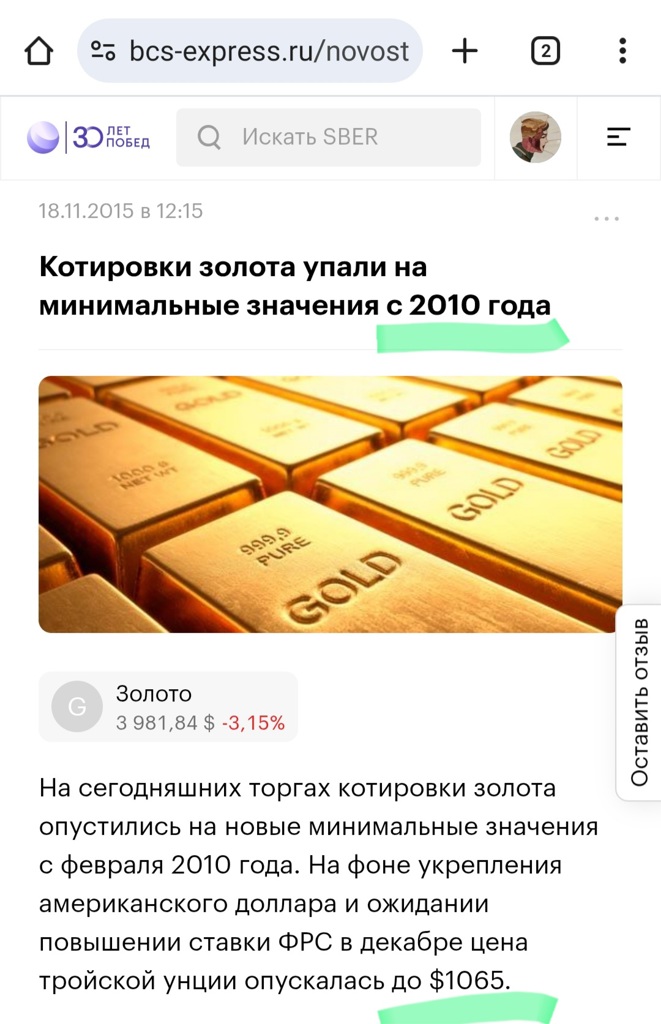This screenshot has height=1024, width=661.
Task: Open the "Оставить отзыв" feedback tab
Action: pyautogui.click(x=640, y=702)
